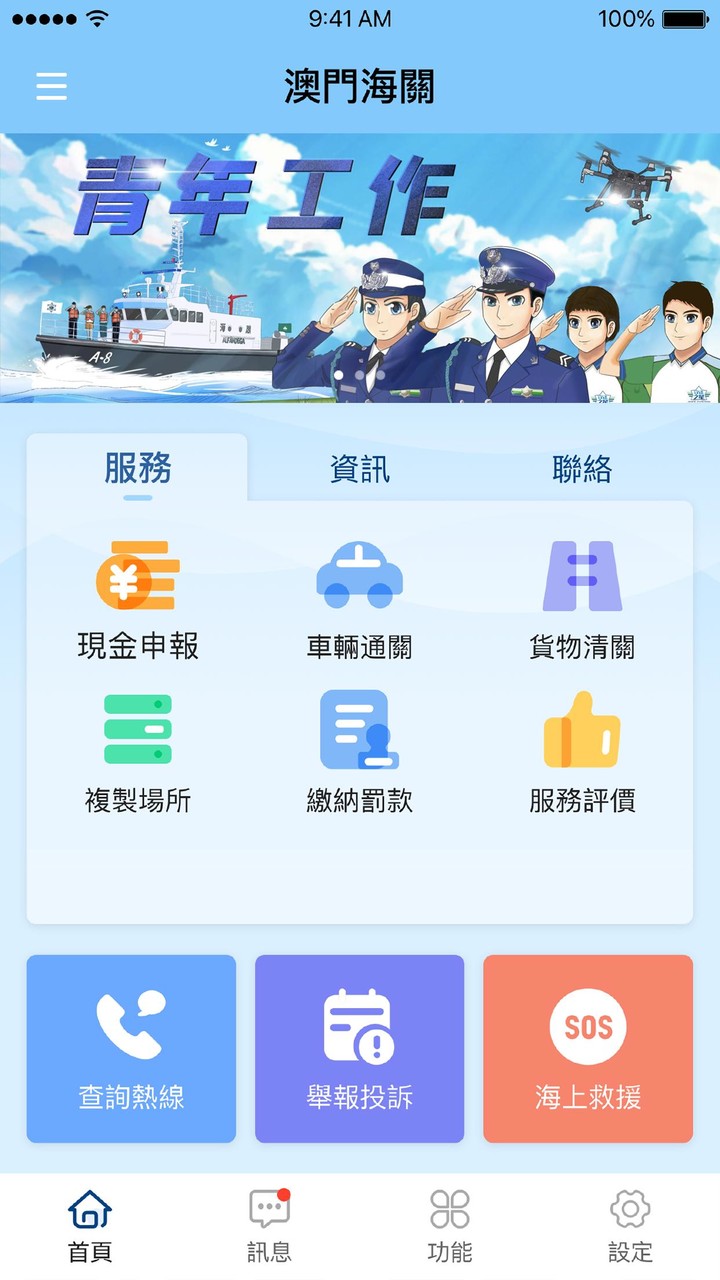
Task: Tap the 青年工作 banner image
Action: tap(360, 265)
